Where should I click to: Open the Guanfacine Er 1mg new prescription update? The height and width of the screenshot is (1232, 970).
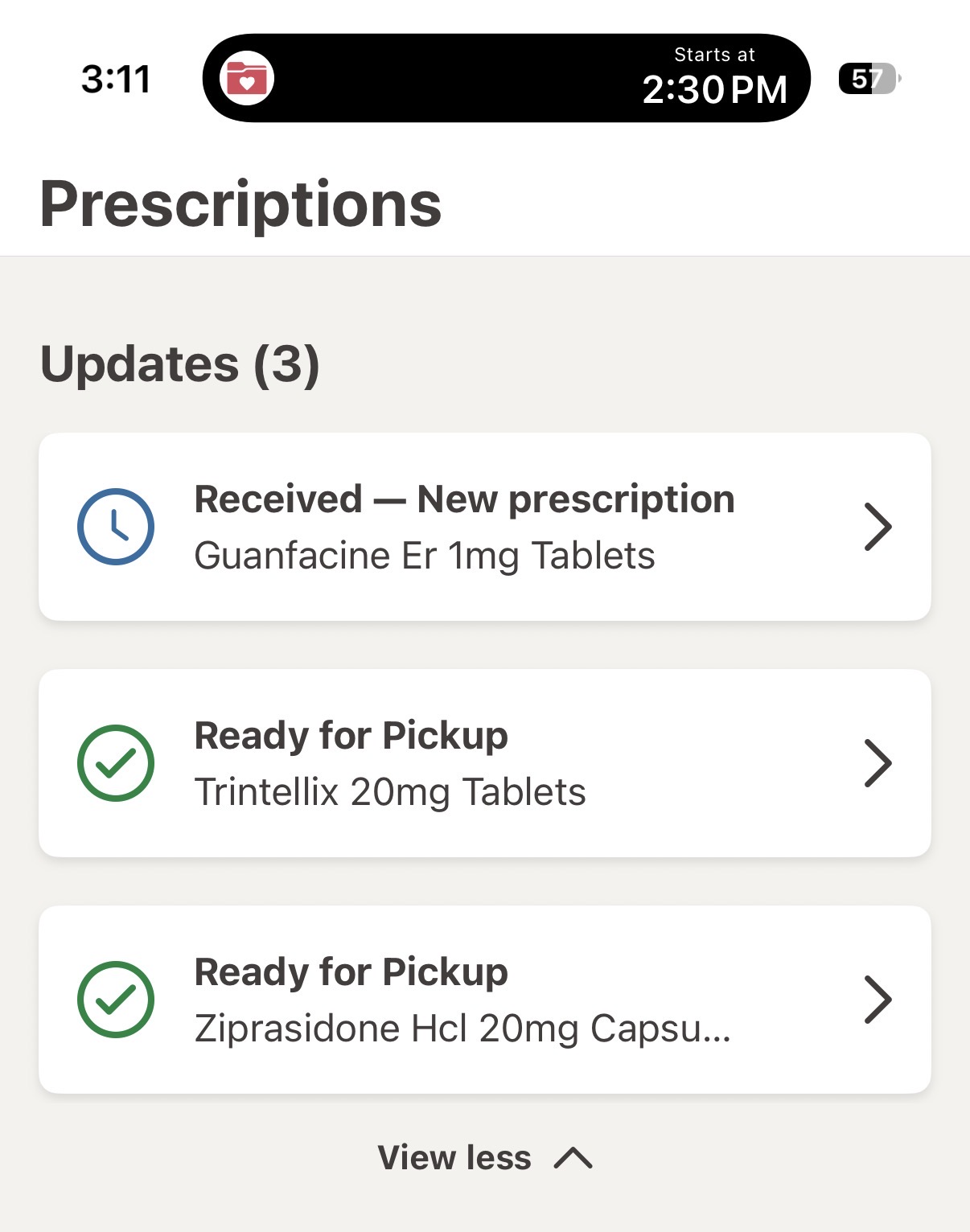(484, 527)
